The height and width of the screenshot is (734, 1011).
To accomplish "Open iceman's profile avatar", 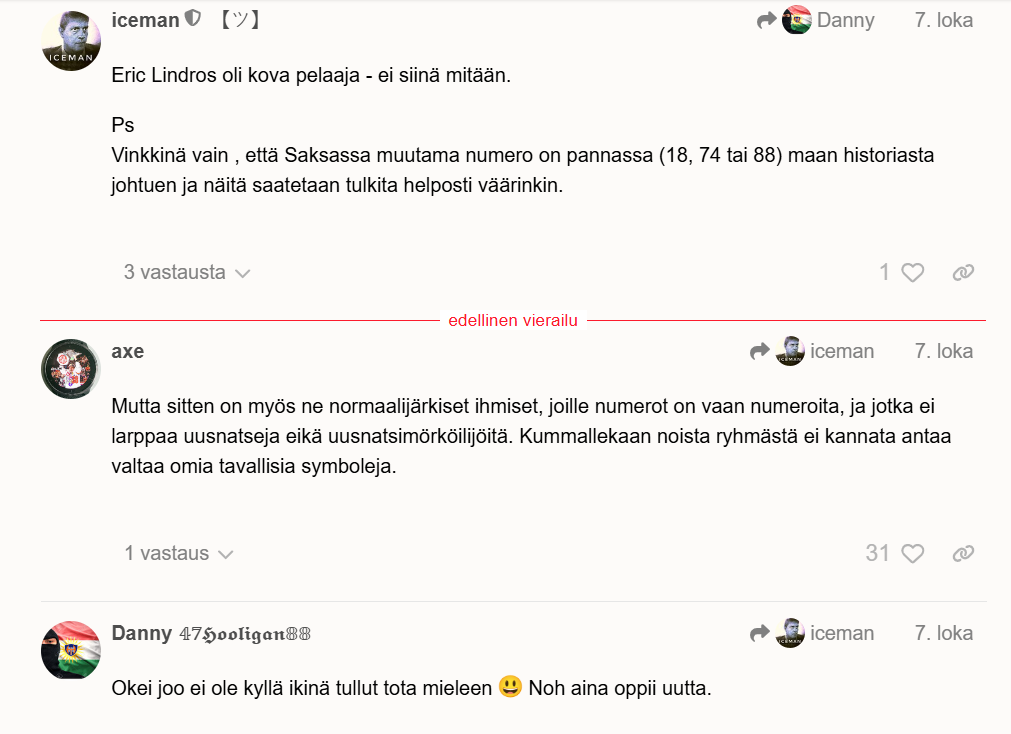I will point(71,42).
